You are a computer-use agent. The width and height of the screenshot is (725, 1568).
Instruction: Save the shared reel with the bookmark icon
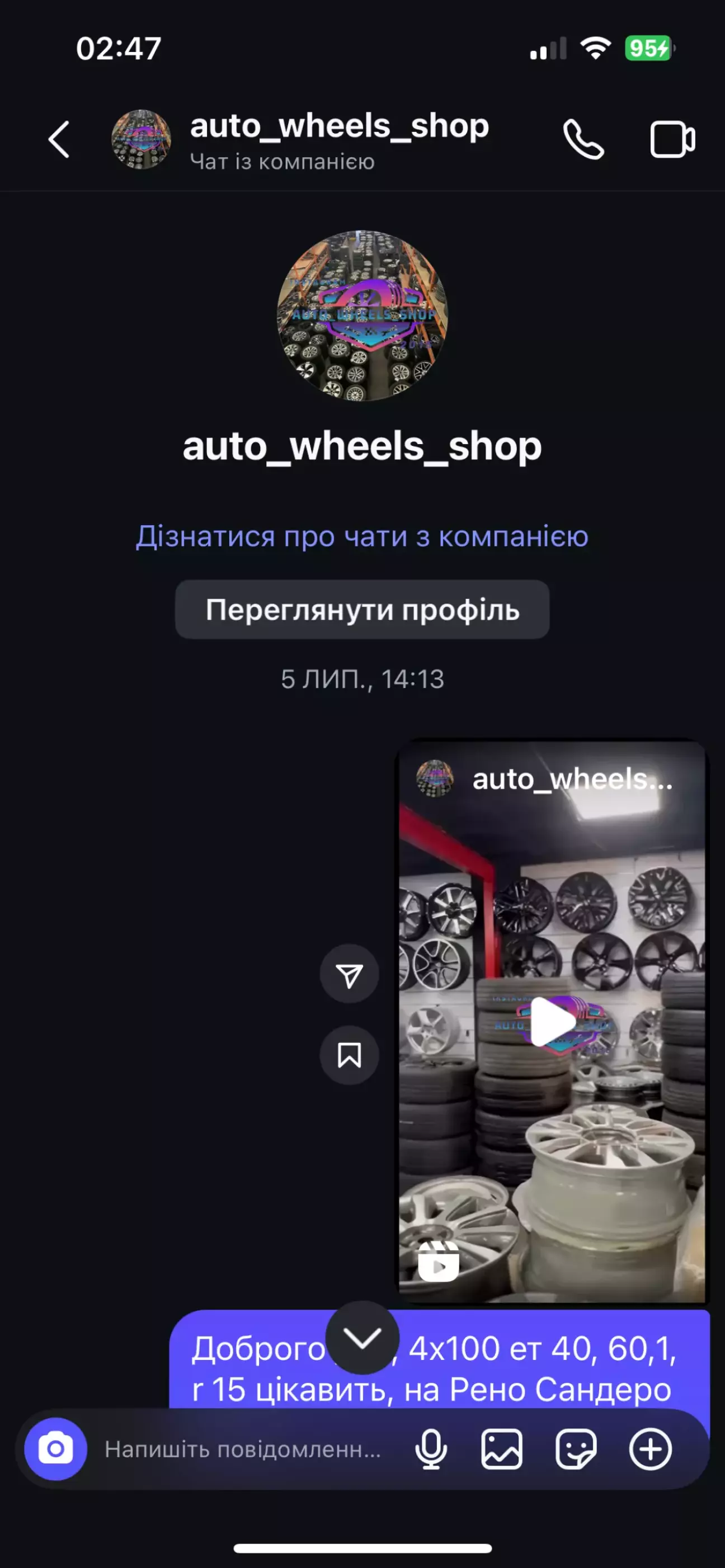350,1055
